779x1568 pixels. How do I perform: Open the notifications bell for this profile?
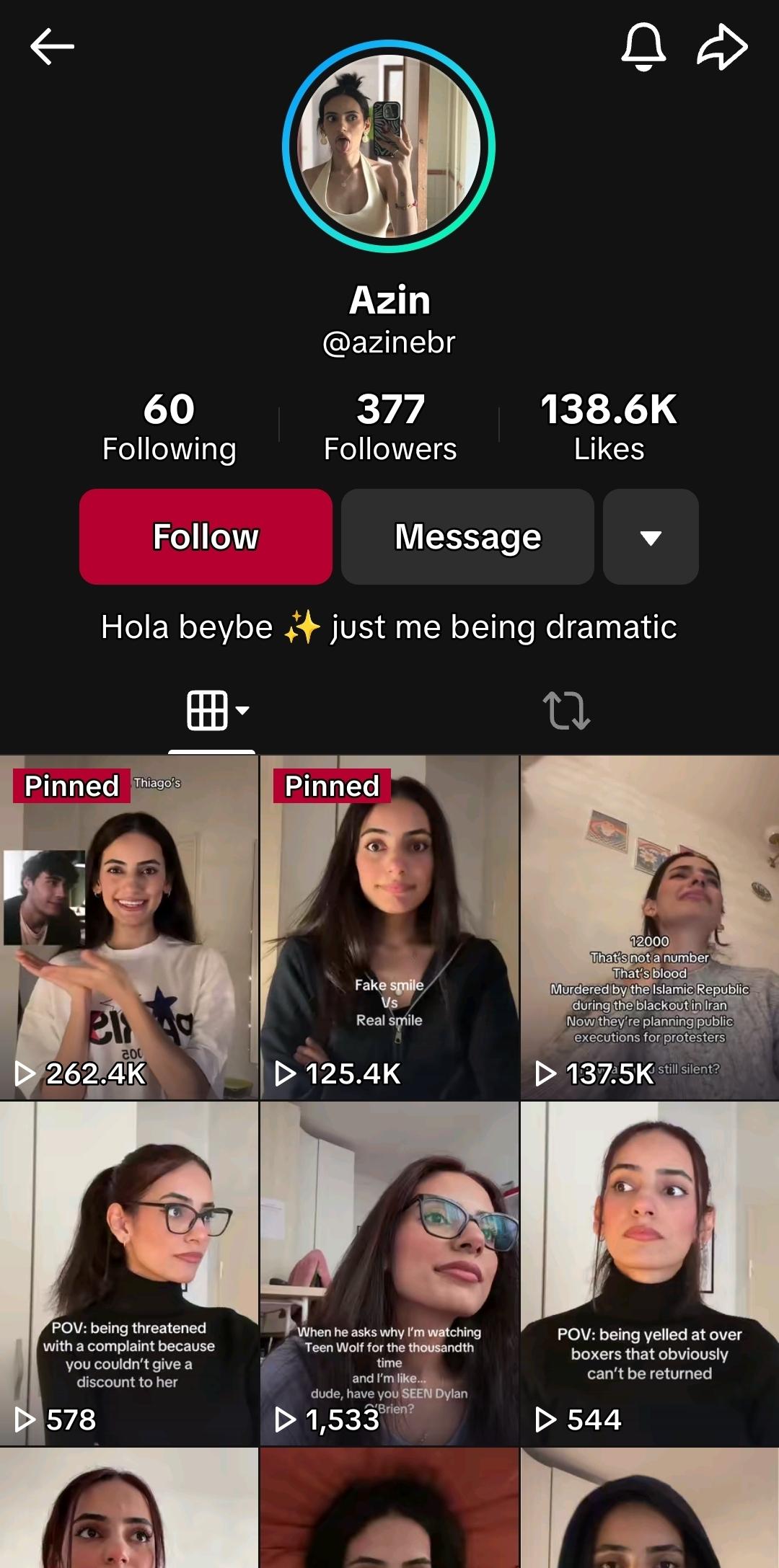pos(643,47)
